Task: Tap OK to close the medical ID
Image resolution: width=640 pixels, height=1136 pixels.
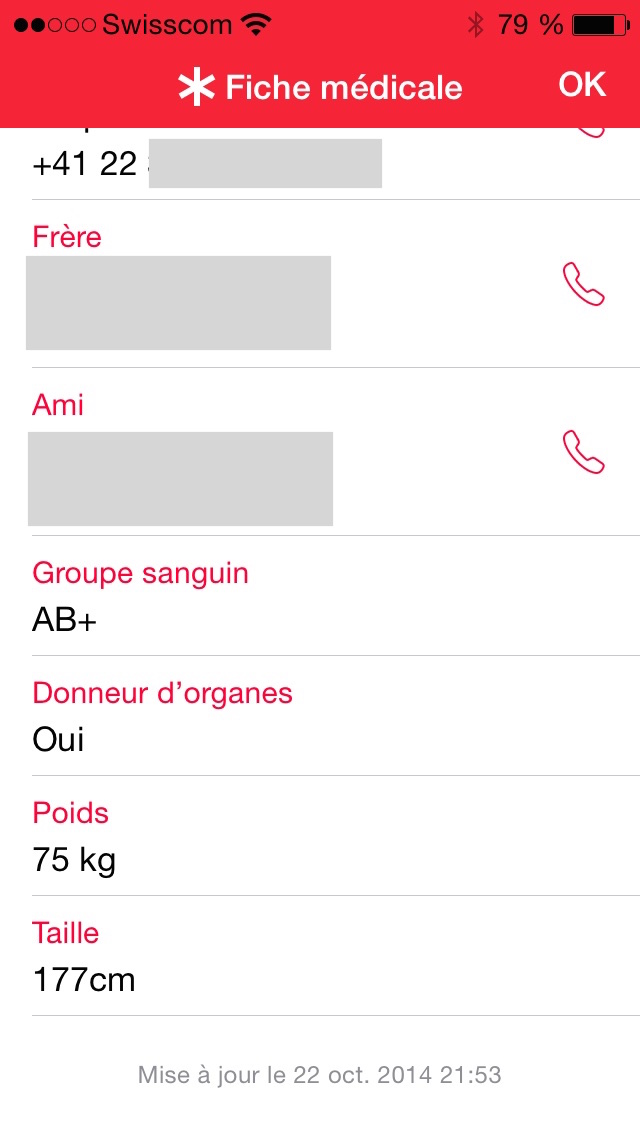Action: coord(582,85)
